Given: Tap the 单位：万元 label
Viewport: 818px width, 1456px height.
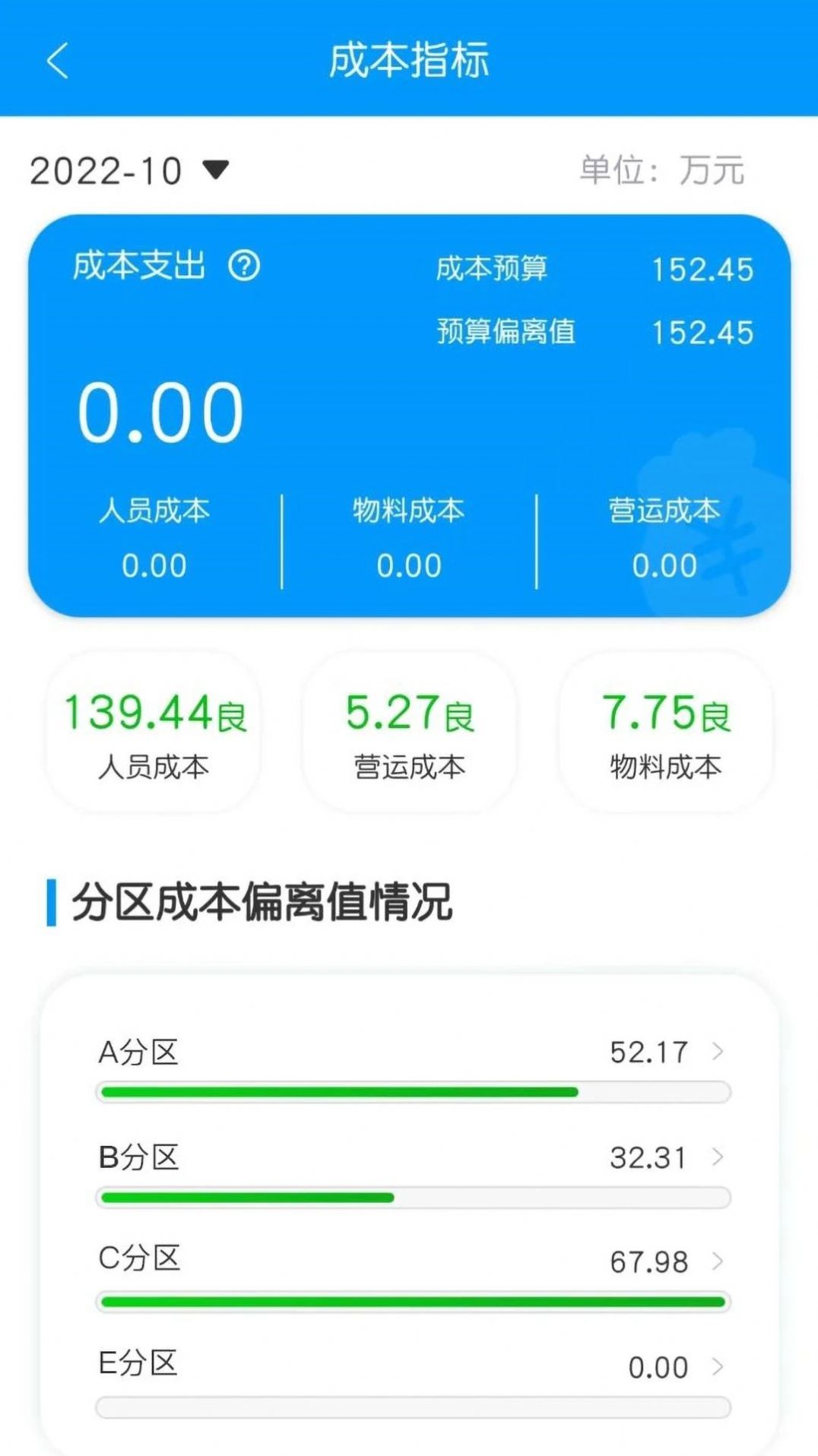Looking at the screenshot, I should 660,170.
